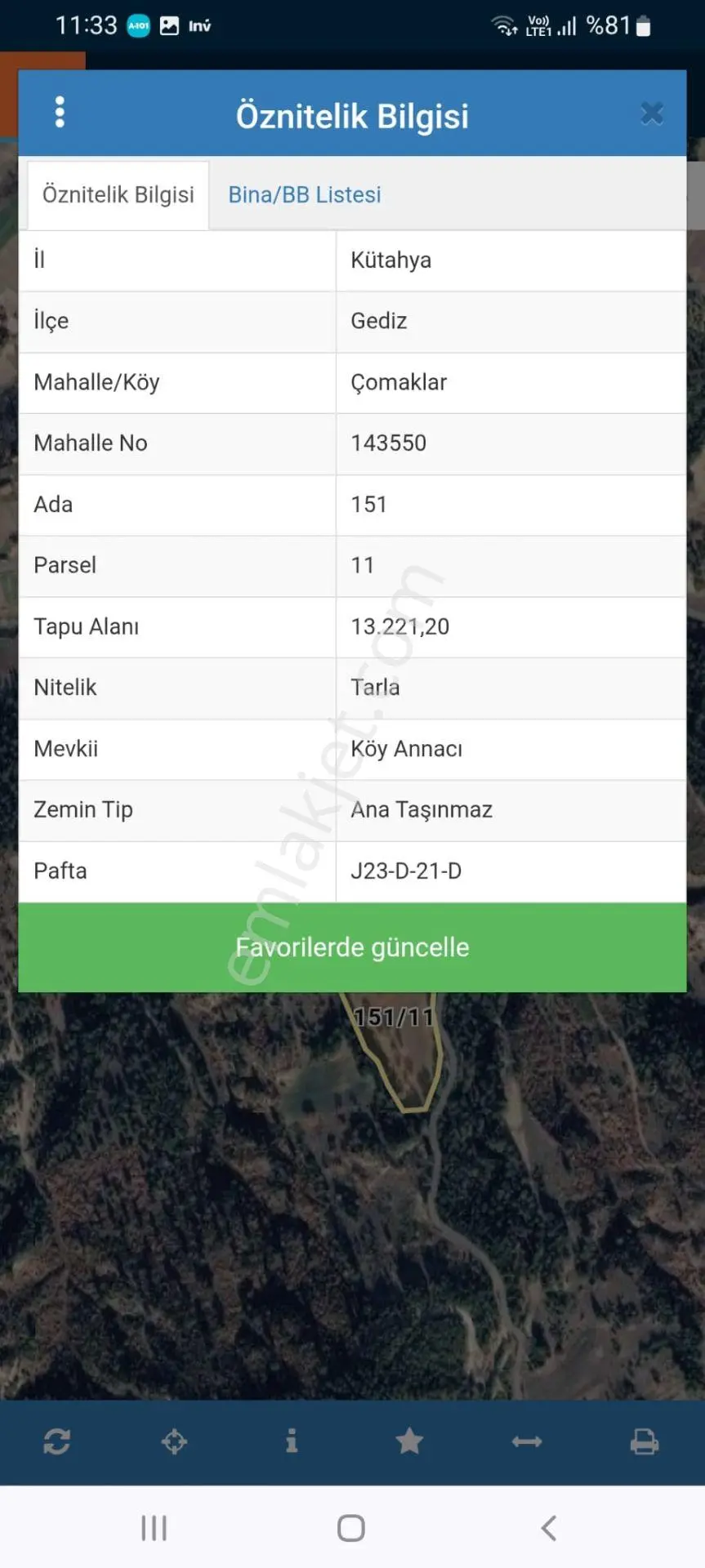Switch to the Bina/BB Listesi tab
The height and width of the screenshot is (1568, 705).
pos(305,194)
